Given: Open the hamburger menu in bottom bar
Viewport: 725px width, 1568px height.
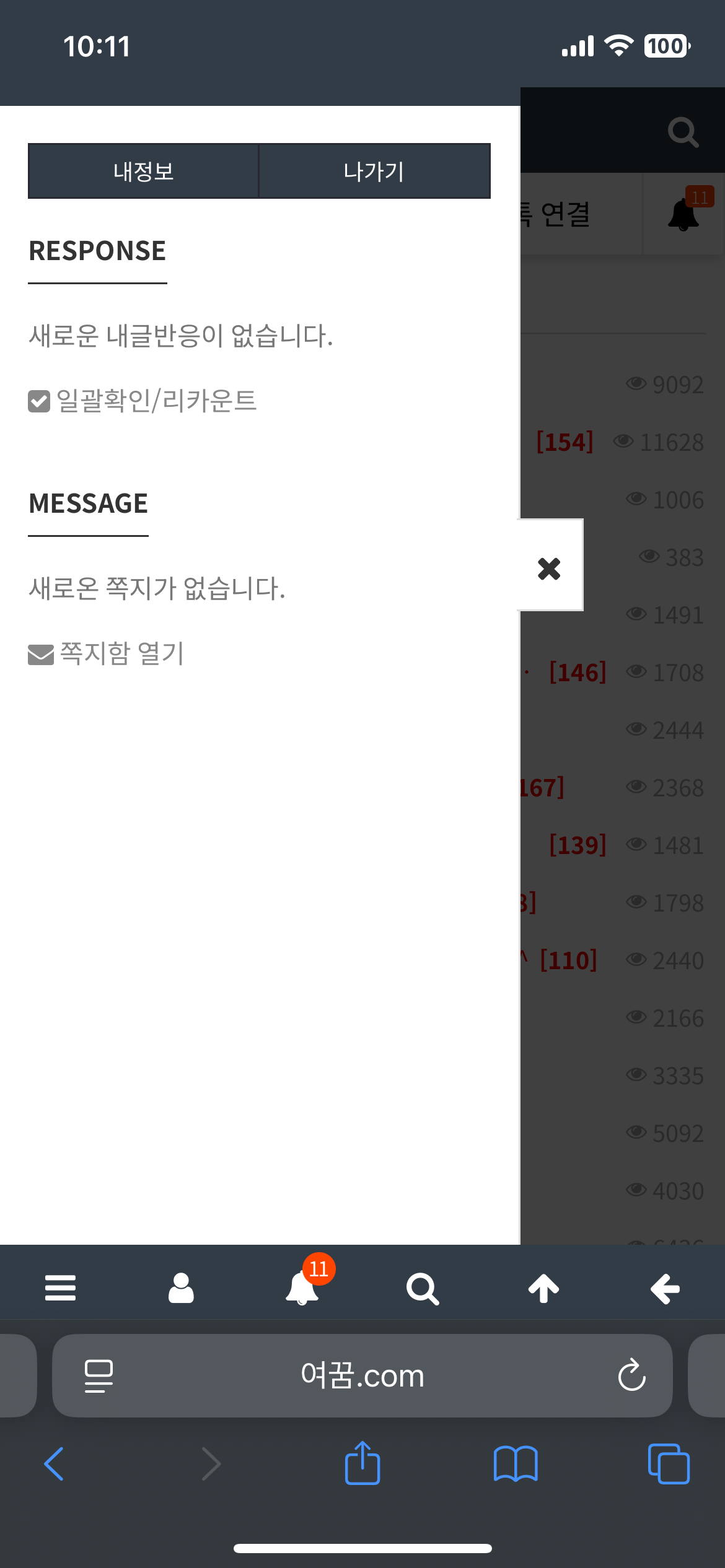Looking at the screenshot, I should [x=60, y=1289].
